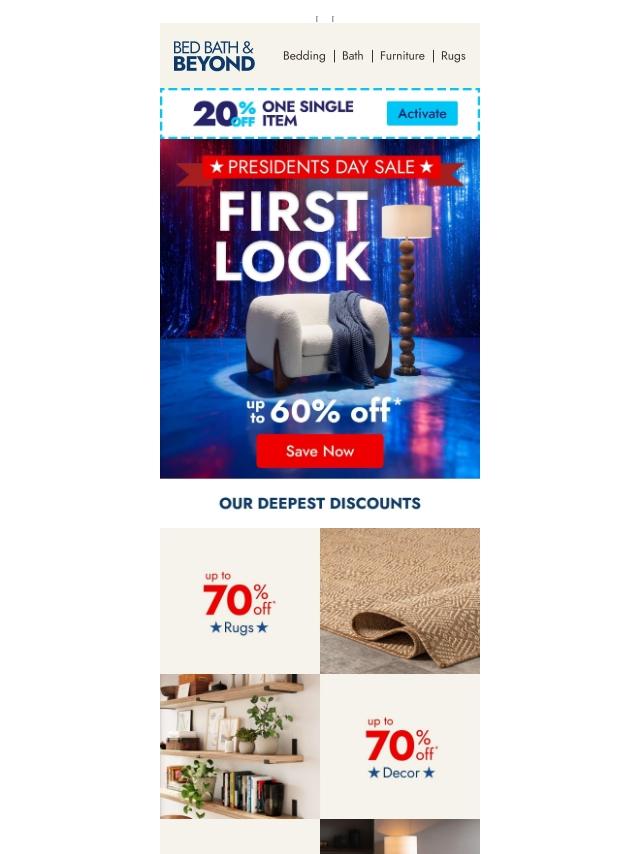
Task: Open the up to 70% off Decor tile
Action: 400,746
